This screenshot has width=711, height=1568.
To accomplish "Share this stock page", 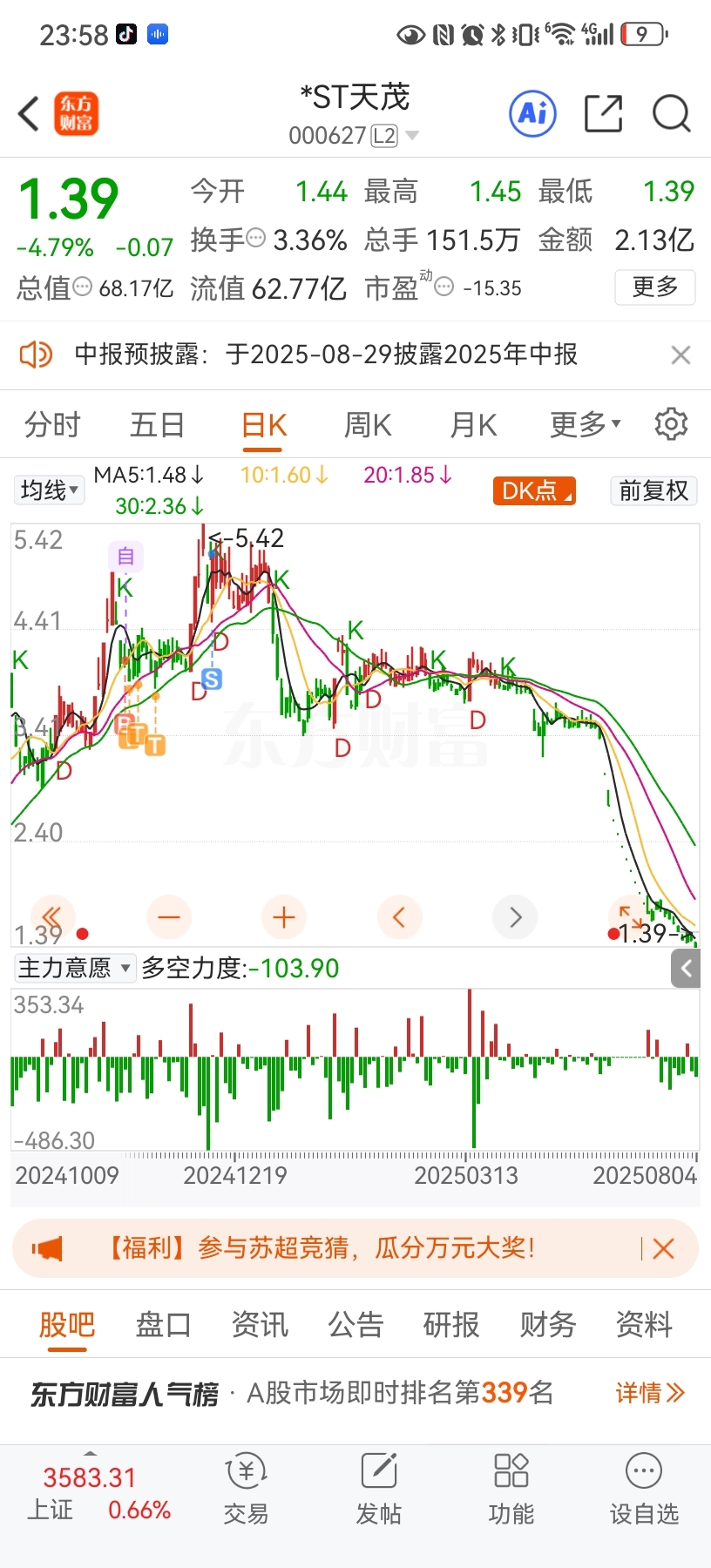I will click(603, 113).
